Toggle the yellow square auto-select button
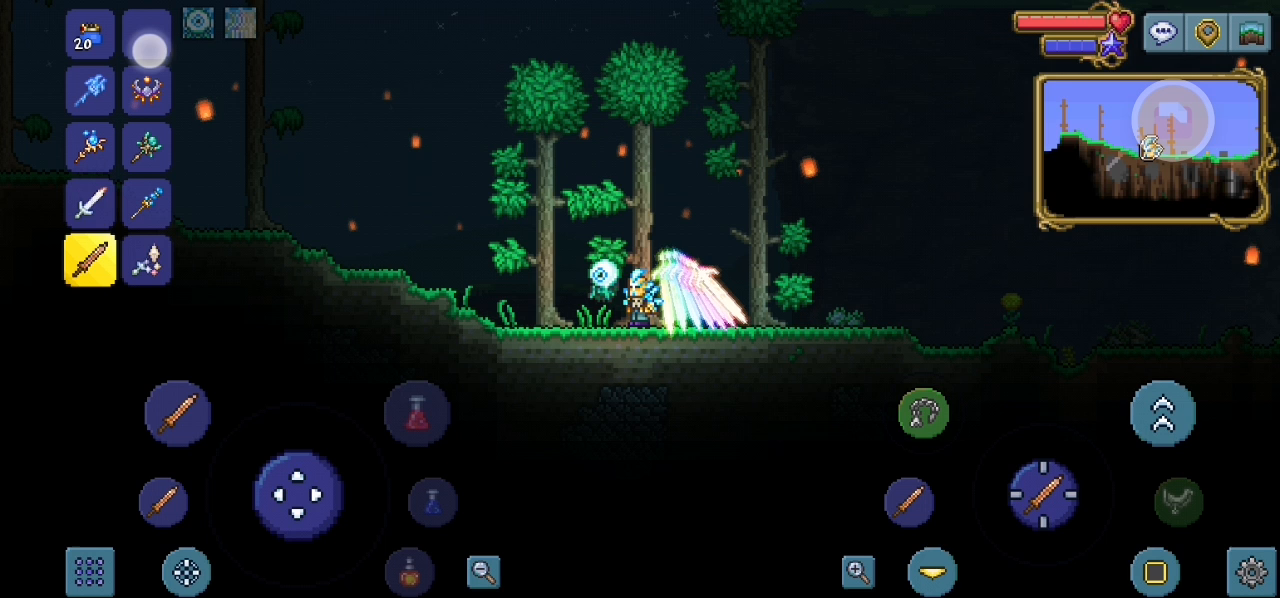The height and width of the screenshot is (598, 1280). click(1155, 572)
